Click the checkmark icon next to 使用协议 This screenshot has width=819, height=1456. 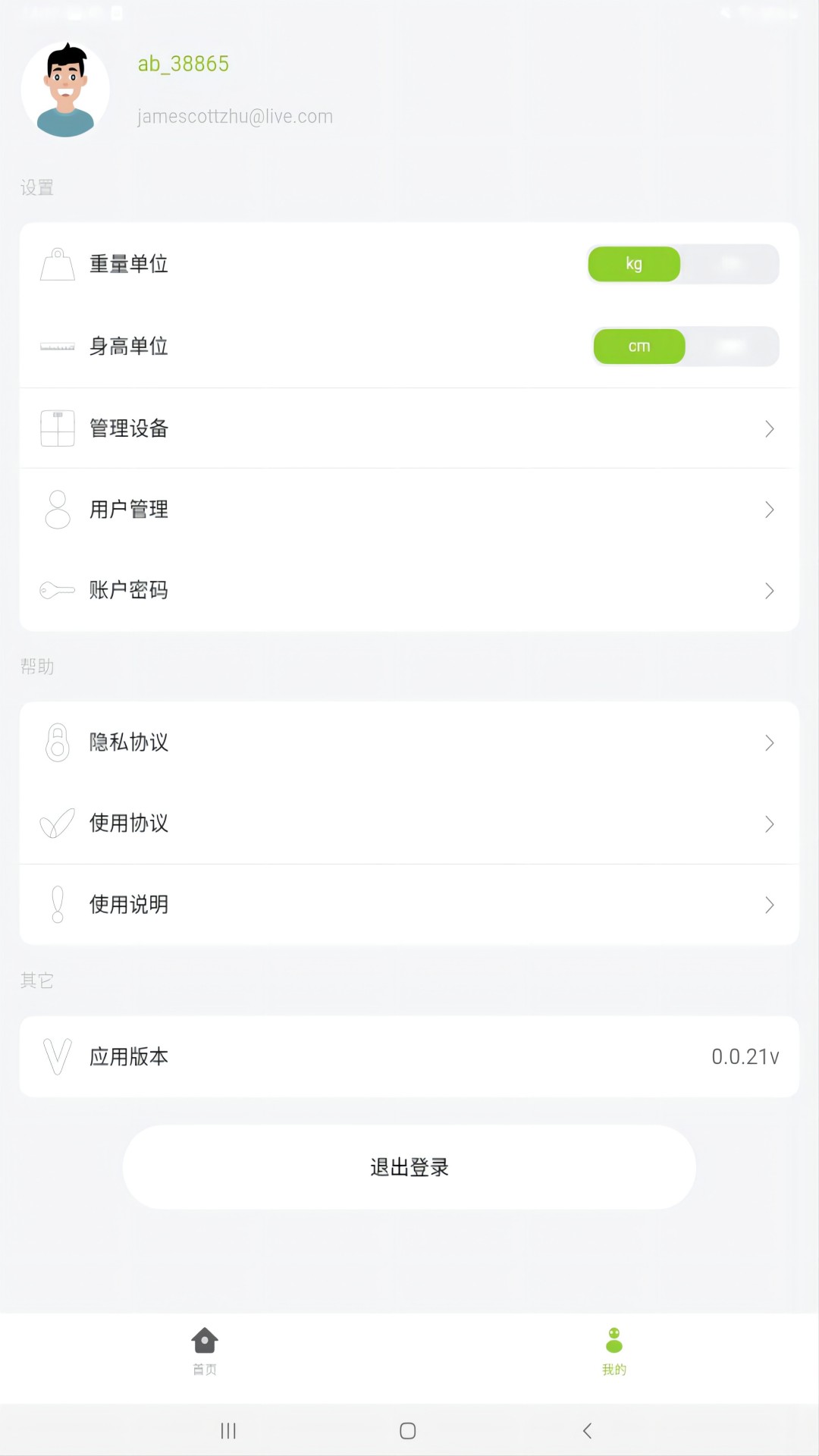point(56,824)
